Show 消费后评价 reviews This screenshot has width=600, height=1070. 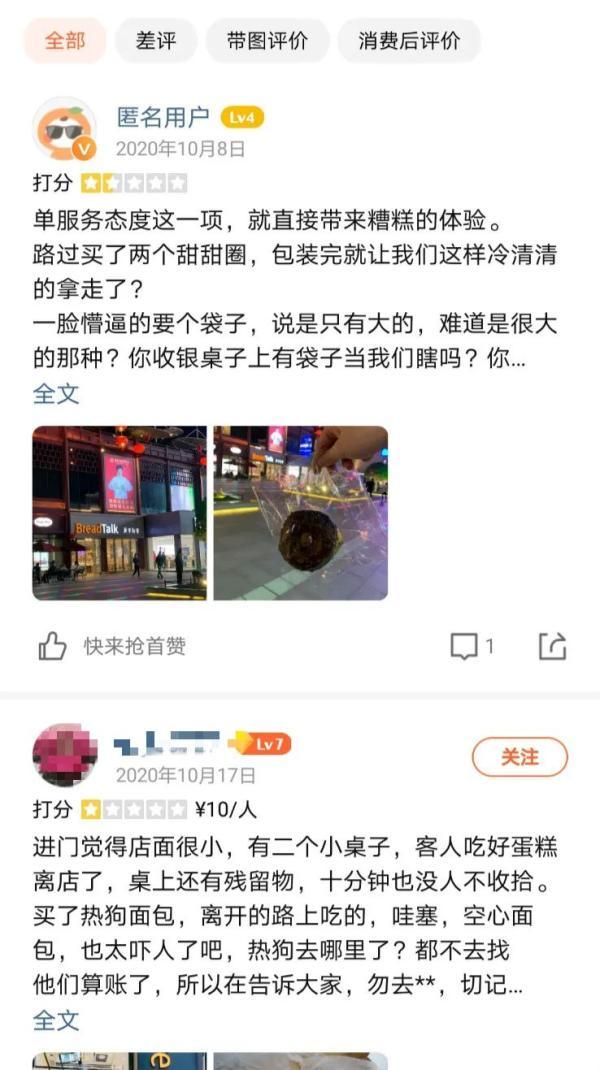(409, 41)
